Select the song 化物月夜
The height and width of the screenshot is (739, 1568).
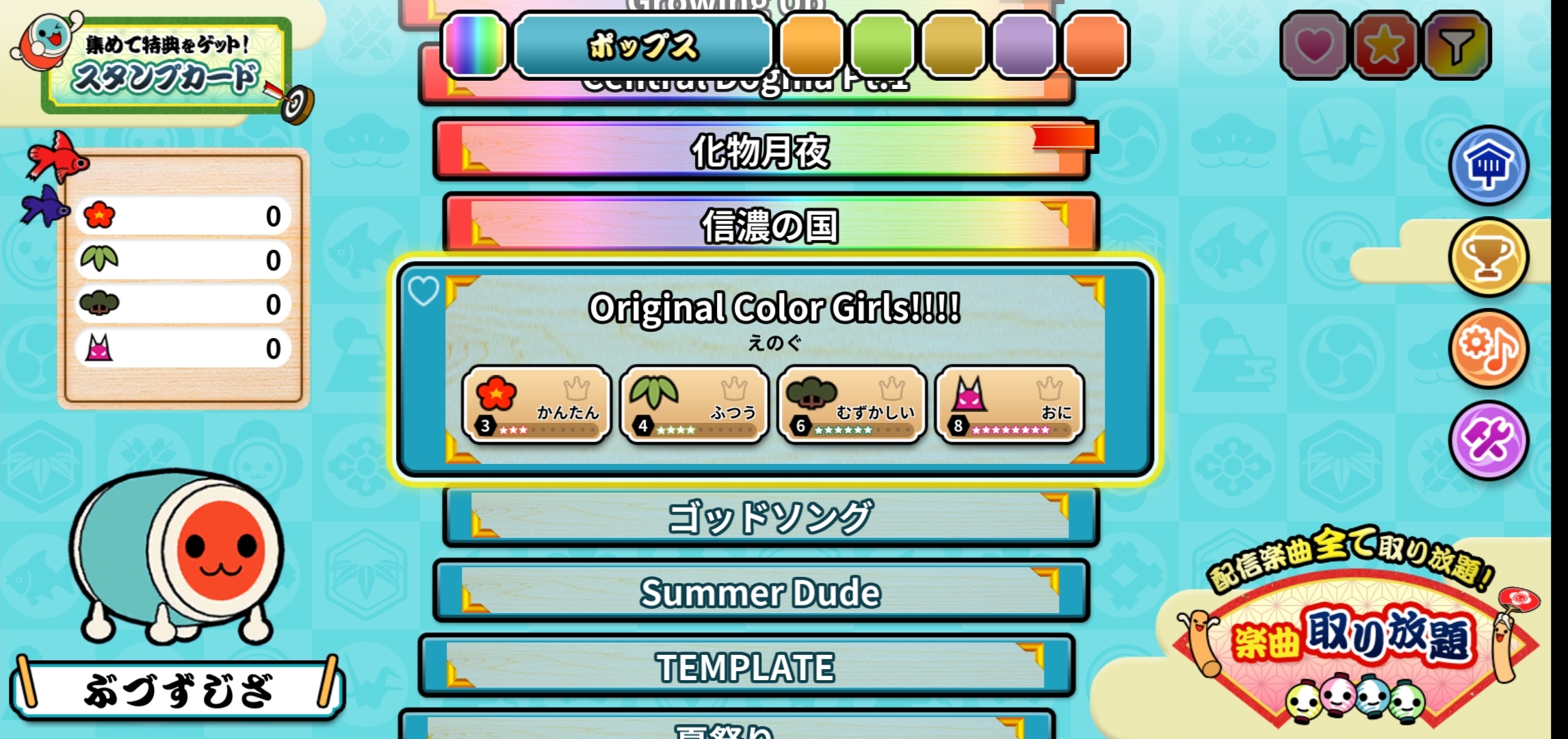coord(761,151)
